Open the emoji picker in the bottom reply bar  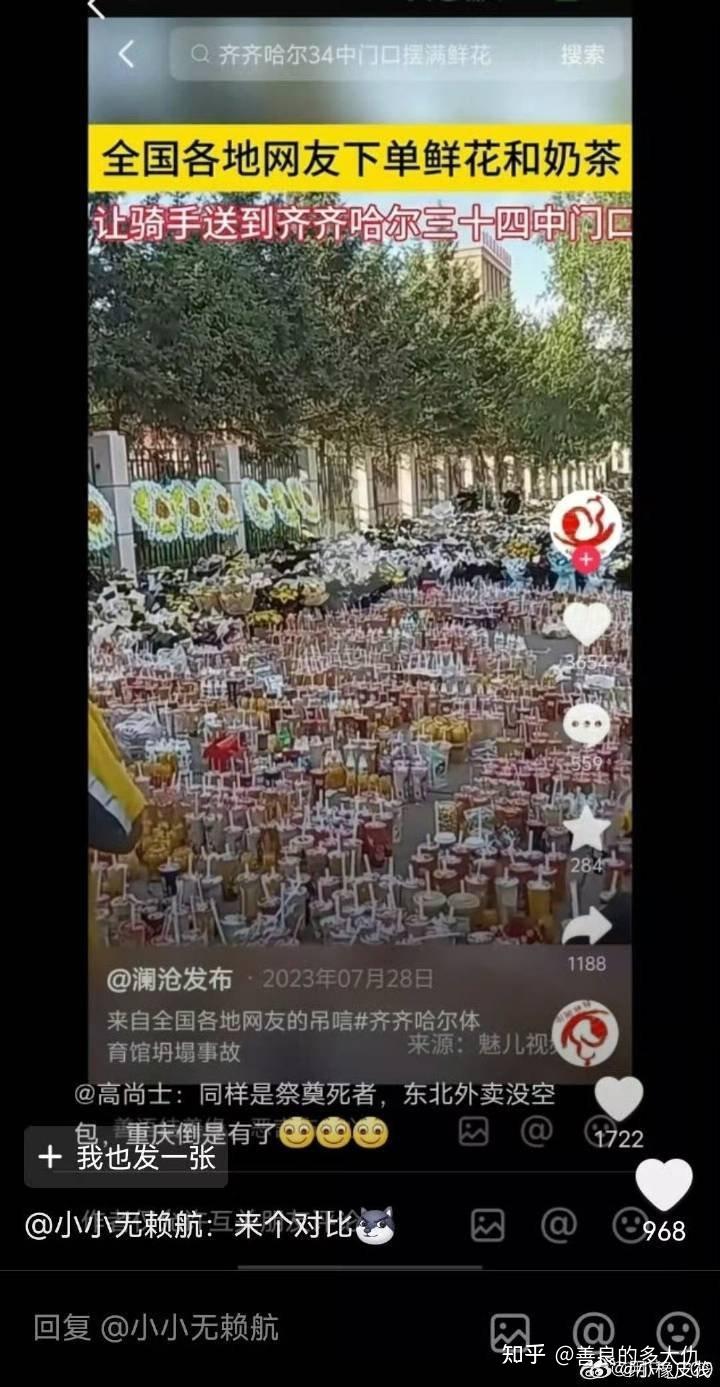coord(678,1331)
